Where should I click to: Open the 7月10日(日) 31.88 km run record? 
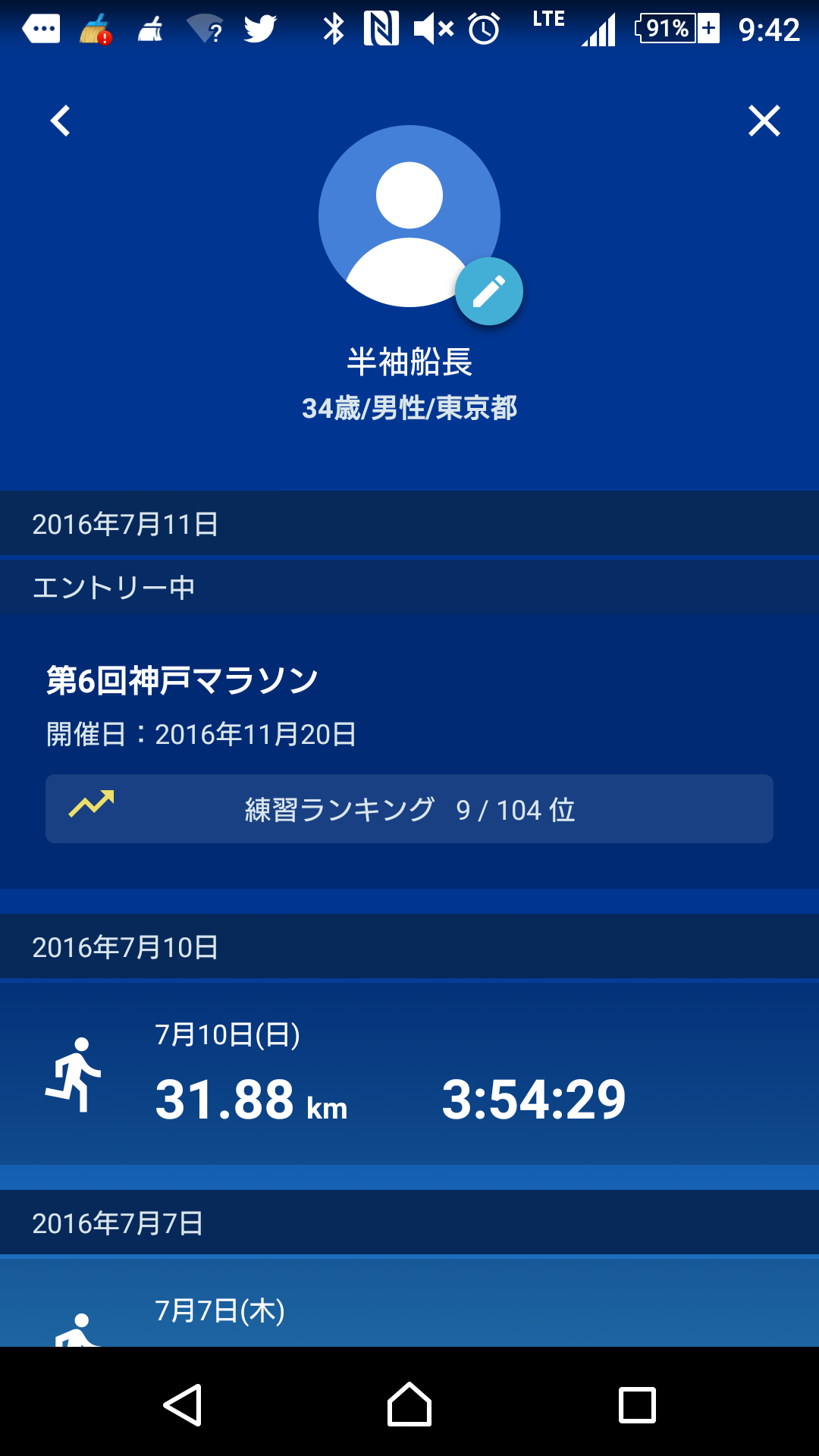pos(409,1074)
